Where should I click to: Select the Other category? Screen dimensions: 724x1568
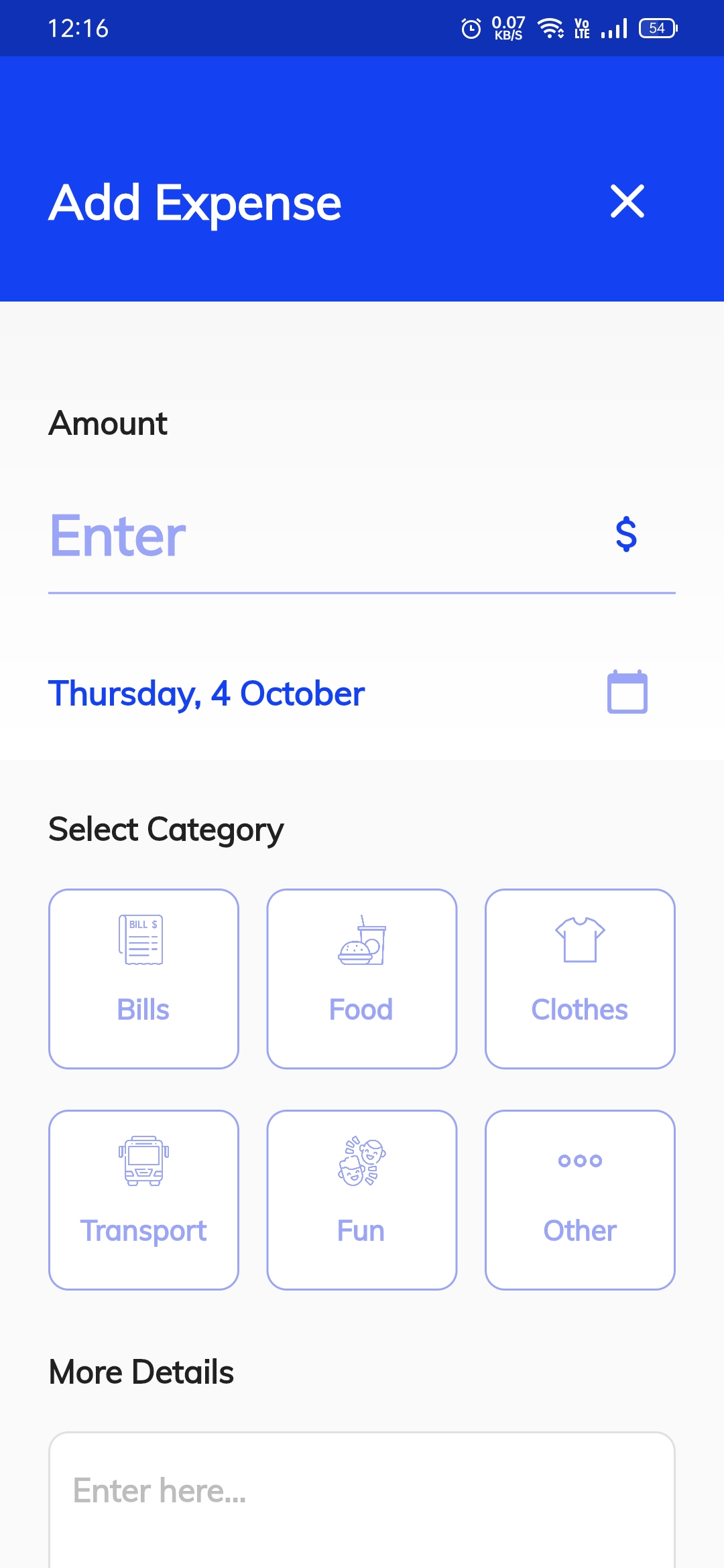(x=580, y=1200)
